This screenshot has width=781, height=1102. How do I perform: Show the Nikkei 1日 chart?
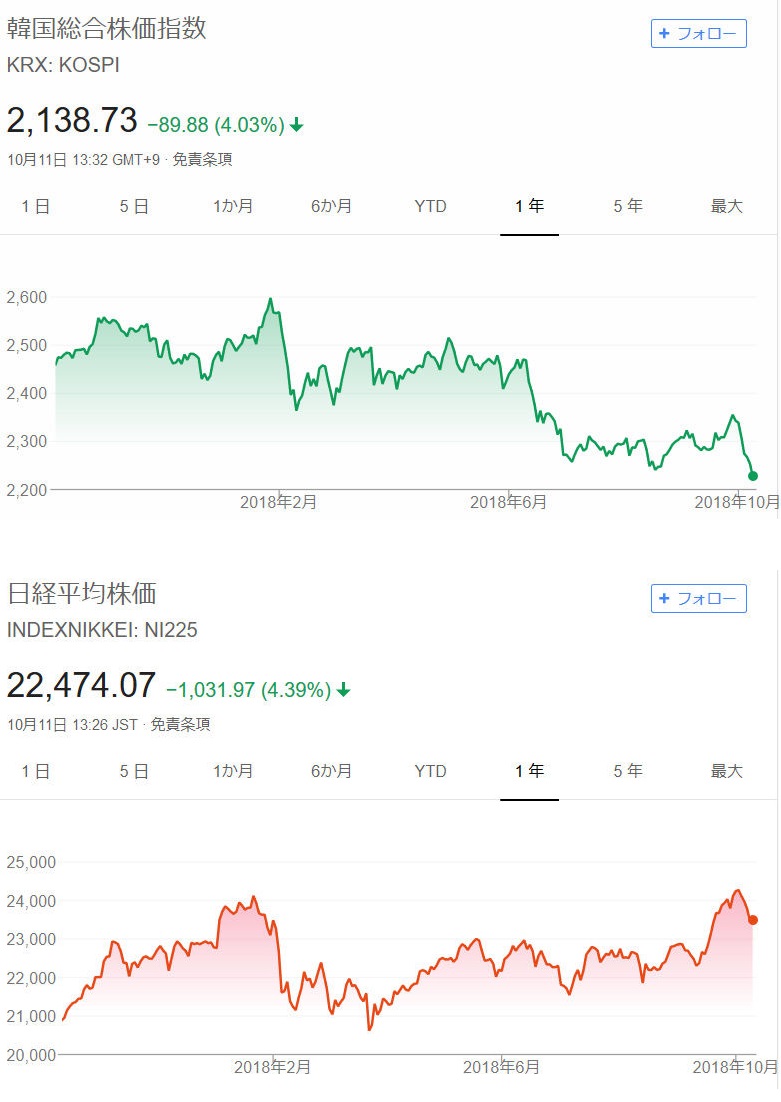[x=36, y=772]
